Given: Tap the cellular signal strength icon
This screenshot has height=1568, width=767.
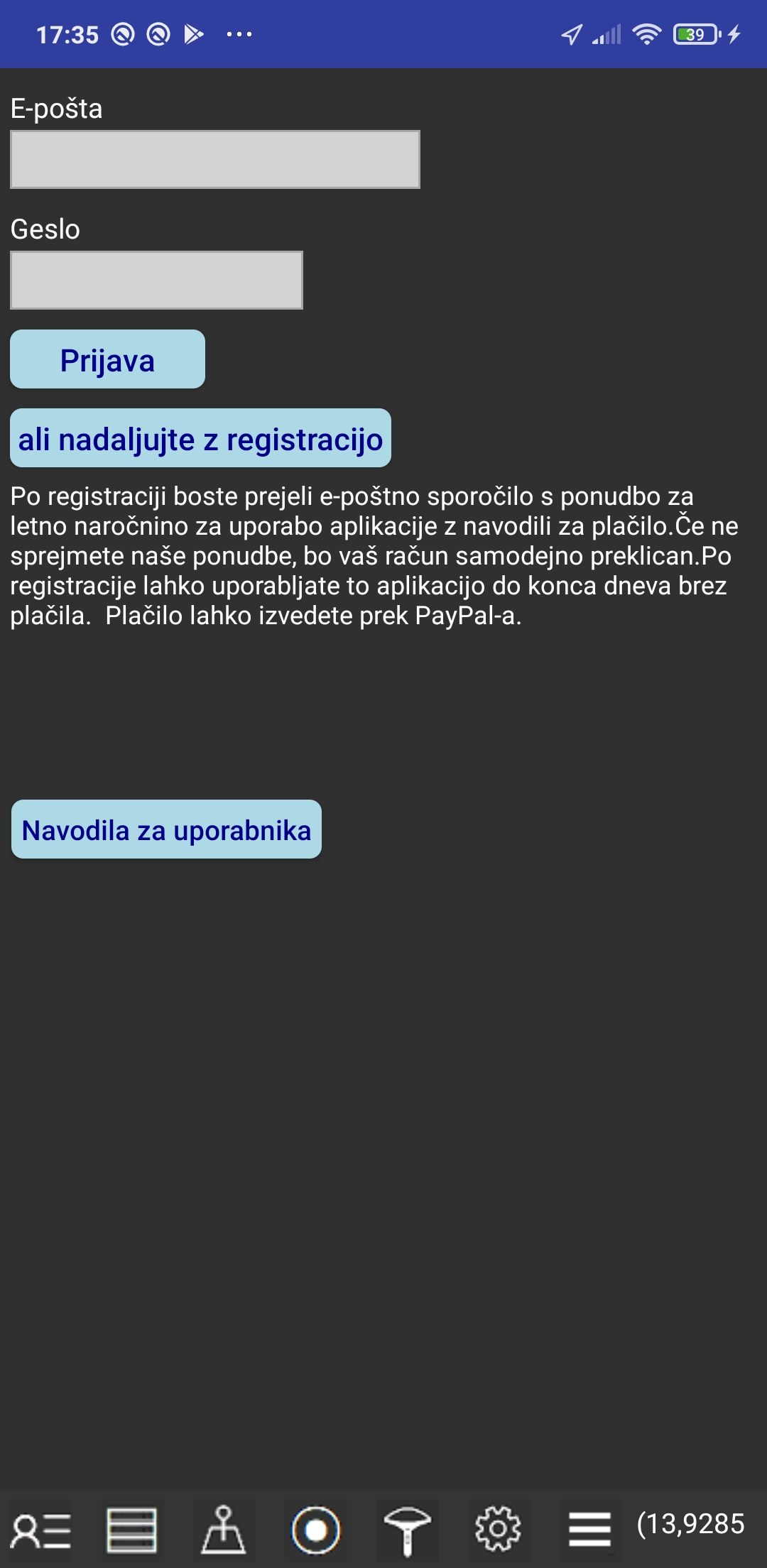Looking at the screenshot, I should [x=607, y=33].
